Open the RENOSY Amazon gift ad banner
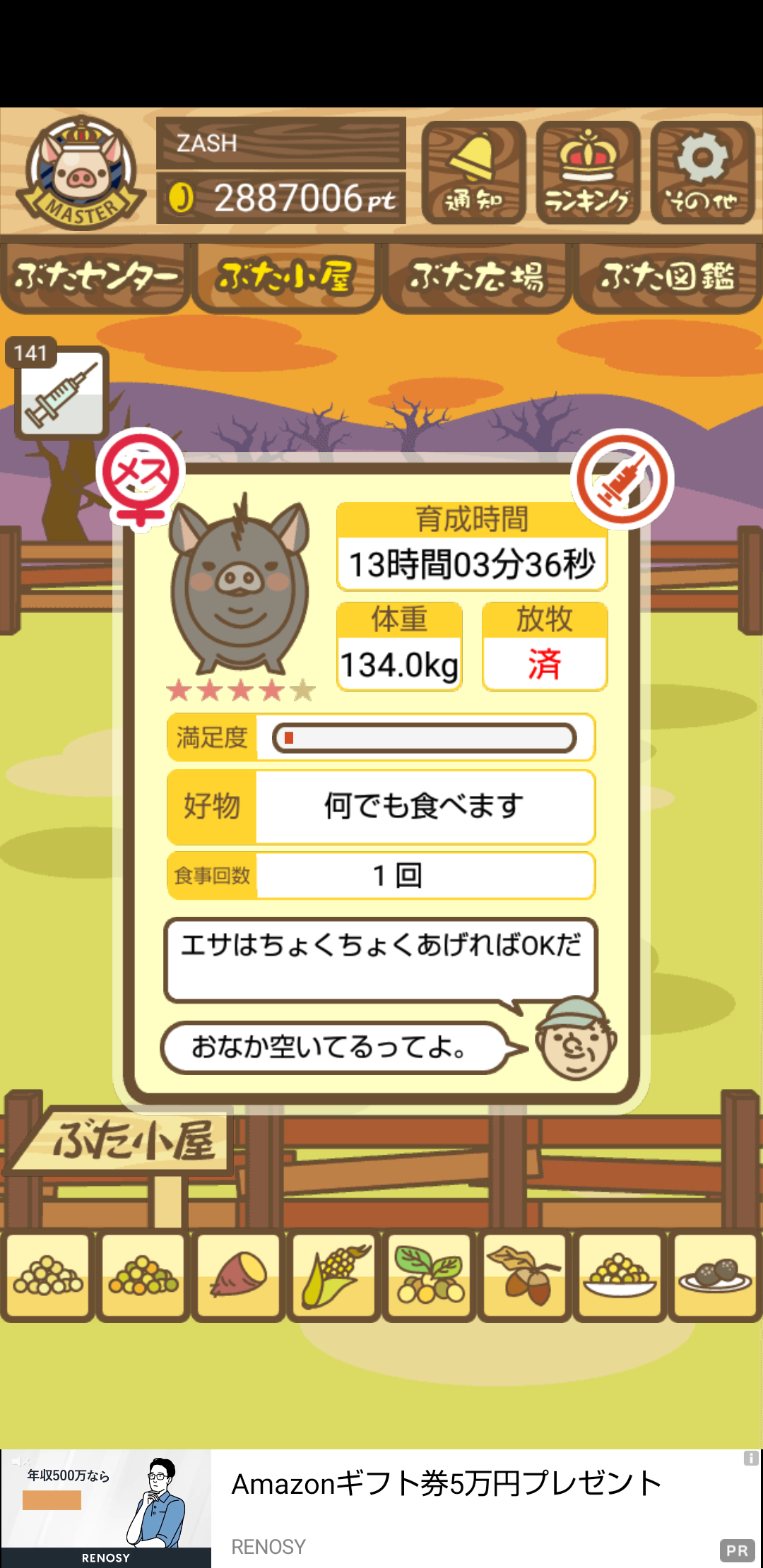 [x=381, y=1509]
